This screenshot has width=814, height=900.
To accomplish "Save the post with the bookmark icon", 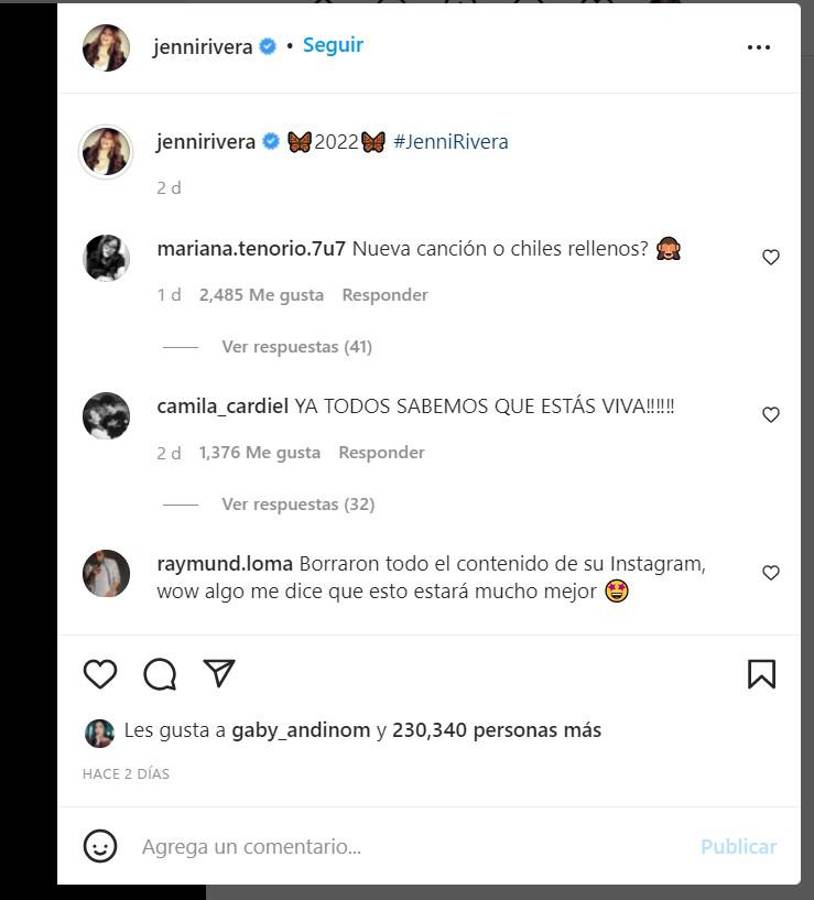I will pyautogui.click(x=763, y=675).
